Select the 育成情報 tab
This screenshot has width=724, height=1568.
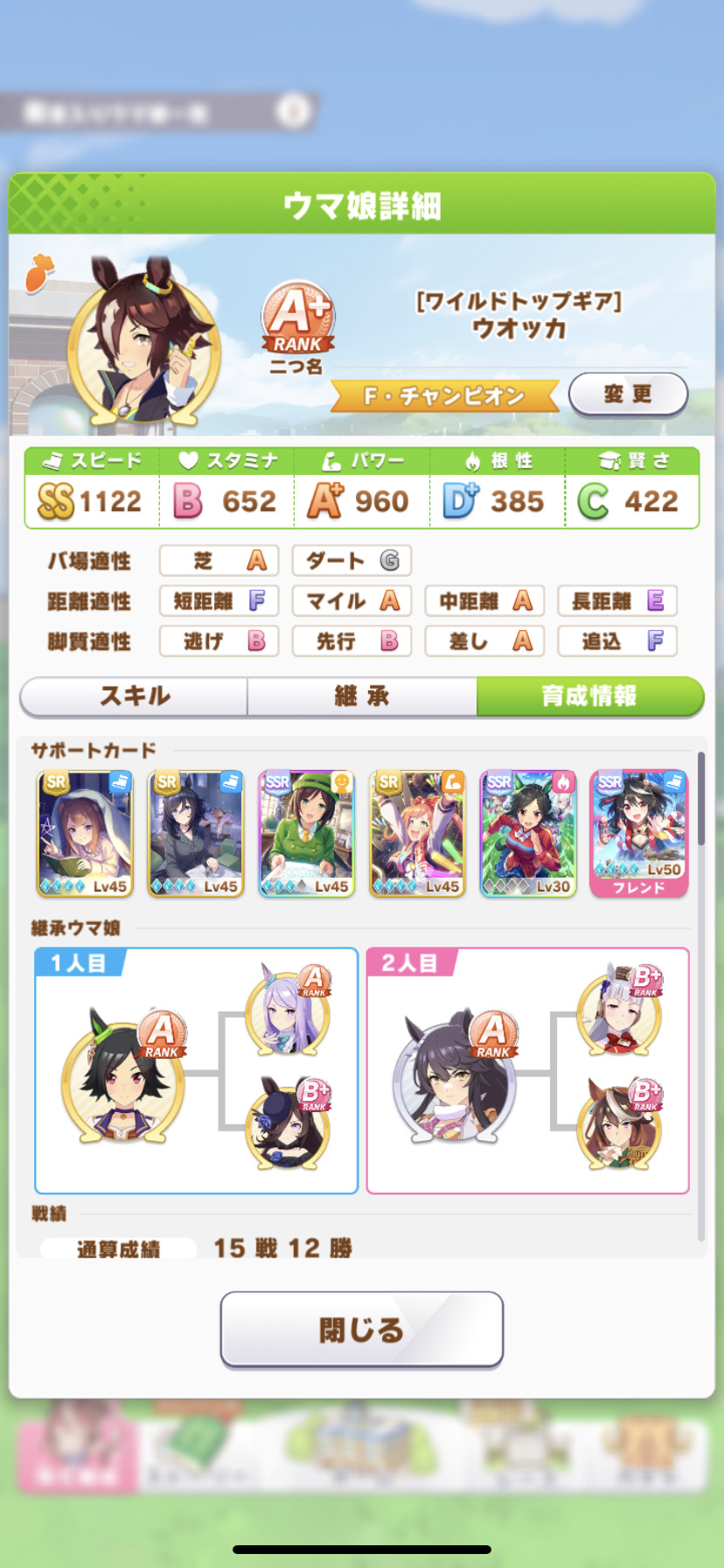click(589, 696)
